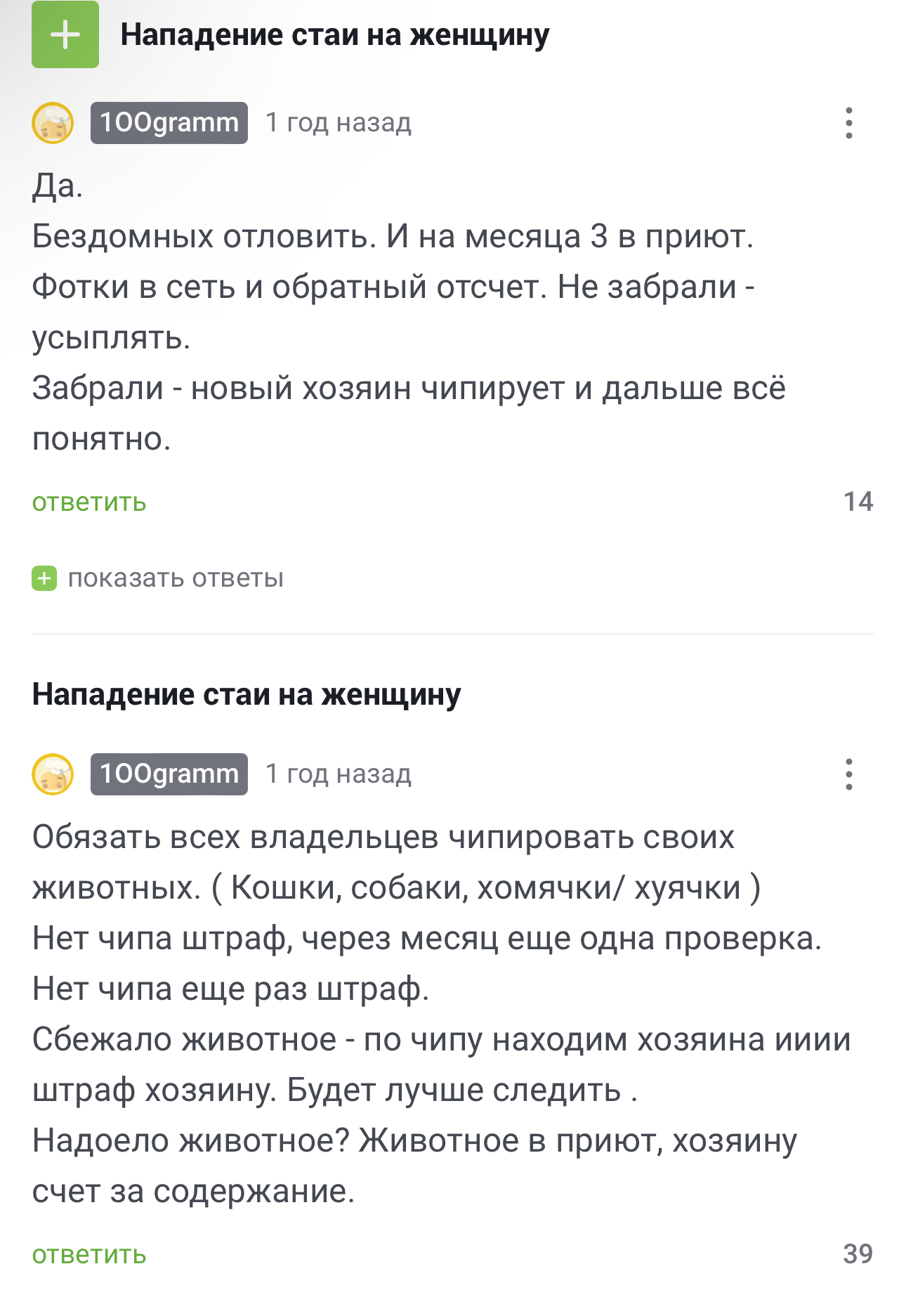Reply to the 'Бездомных отловить' comment
Image resolution: width=906 pixels, height=1316 pixels.
pyautogui.click(x=89, y=502)
